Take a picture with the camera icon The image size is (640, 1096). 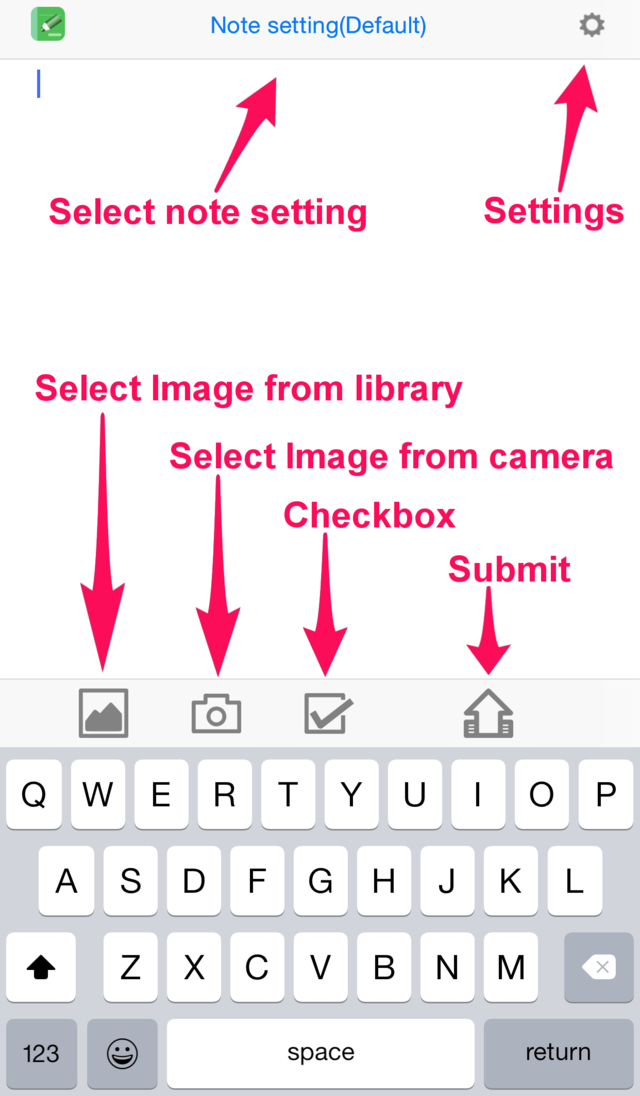(217, 714)
